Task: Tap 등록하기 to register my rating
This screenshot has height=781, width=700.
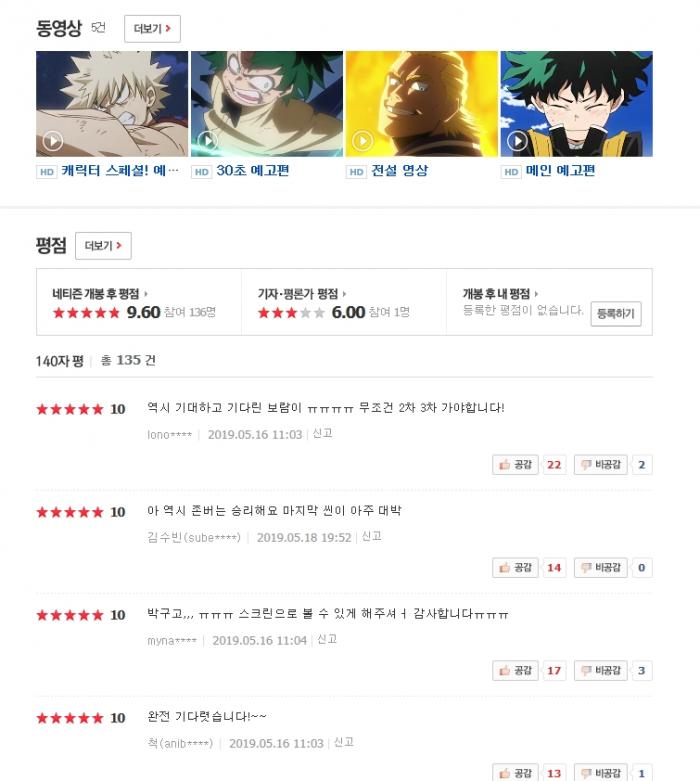Action: (x=615, y=314)
